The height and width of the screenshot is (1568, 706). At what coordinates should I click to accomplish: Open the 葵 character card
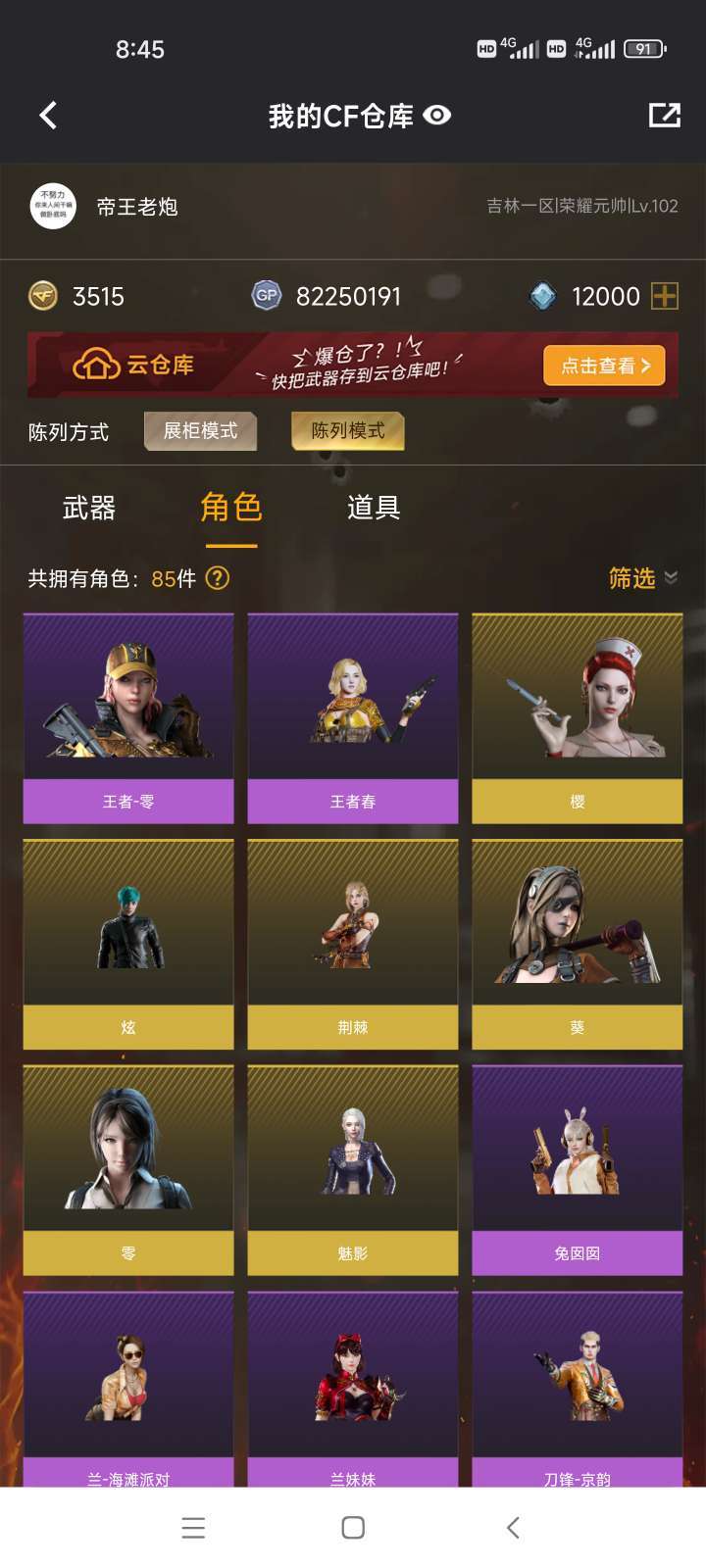[x=578, y=943]
